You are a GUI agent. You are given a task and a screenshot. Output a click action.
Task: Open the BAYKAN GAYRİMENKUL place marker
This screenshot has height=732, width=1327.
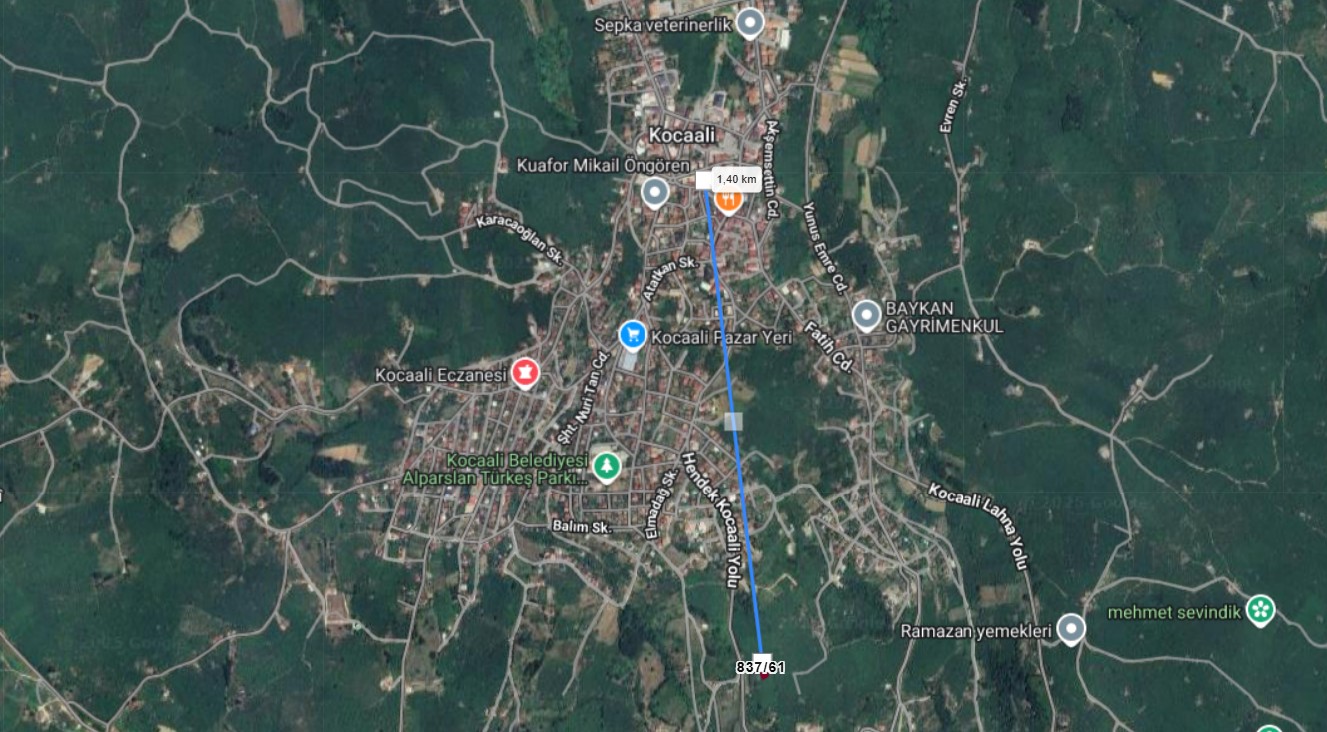point(867,315)
